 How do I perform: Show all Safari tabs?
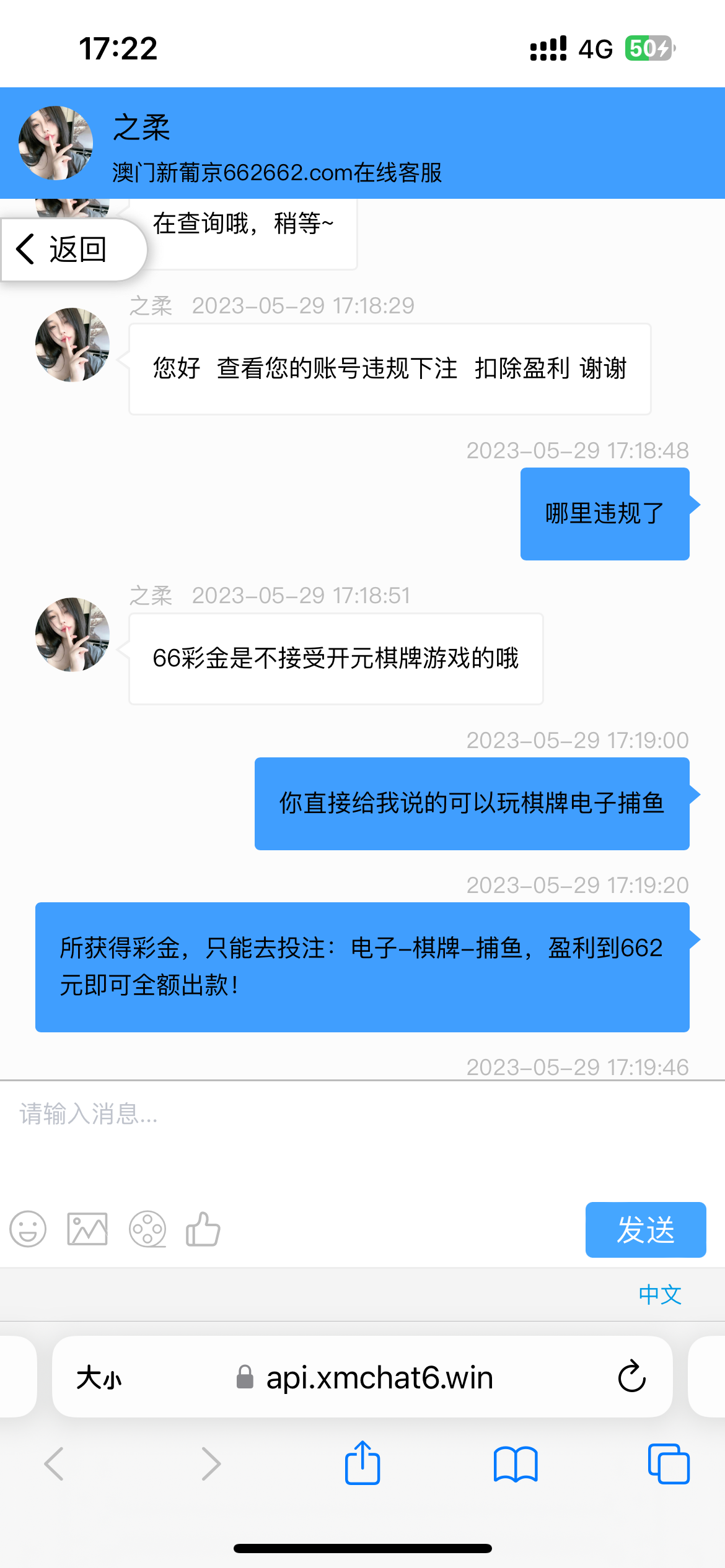click(668, 1464)
